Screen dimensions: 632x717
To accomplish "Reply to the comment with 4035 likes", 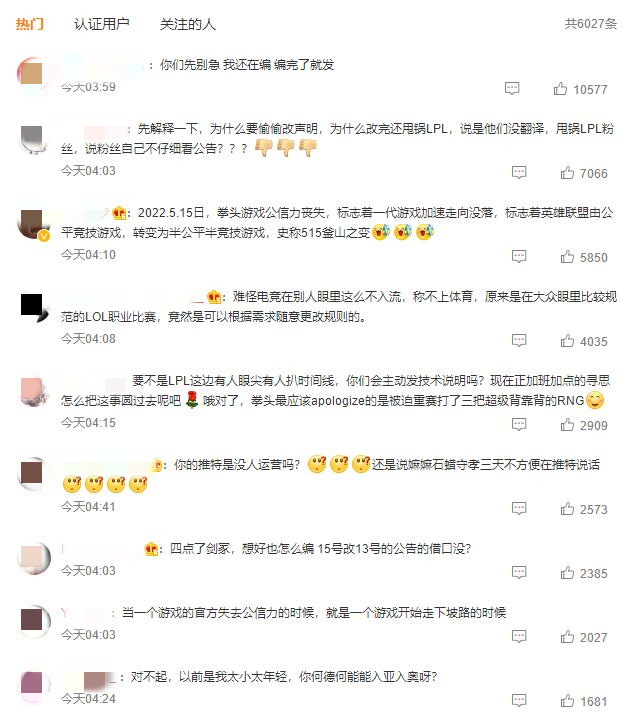I will (518, 341).
